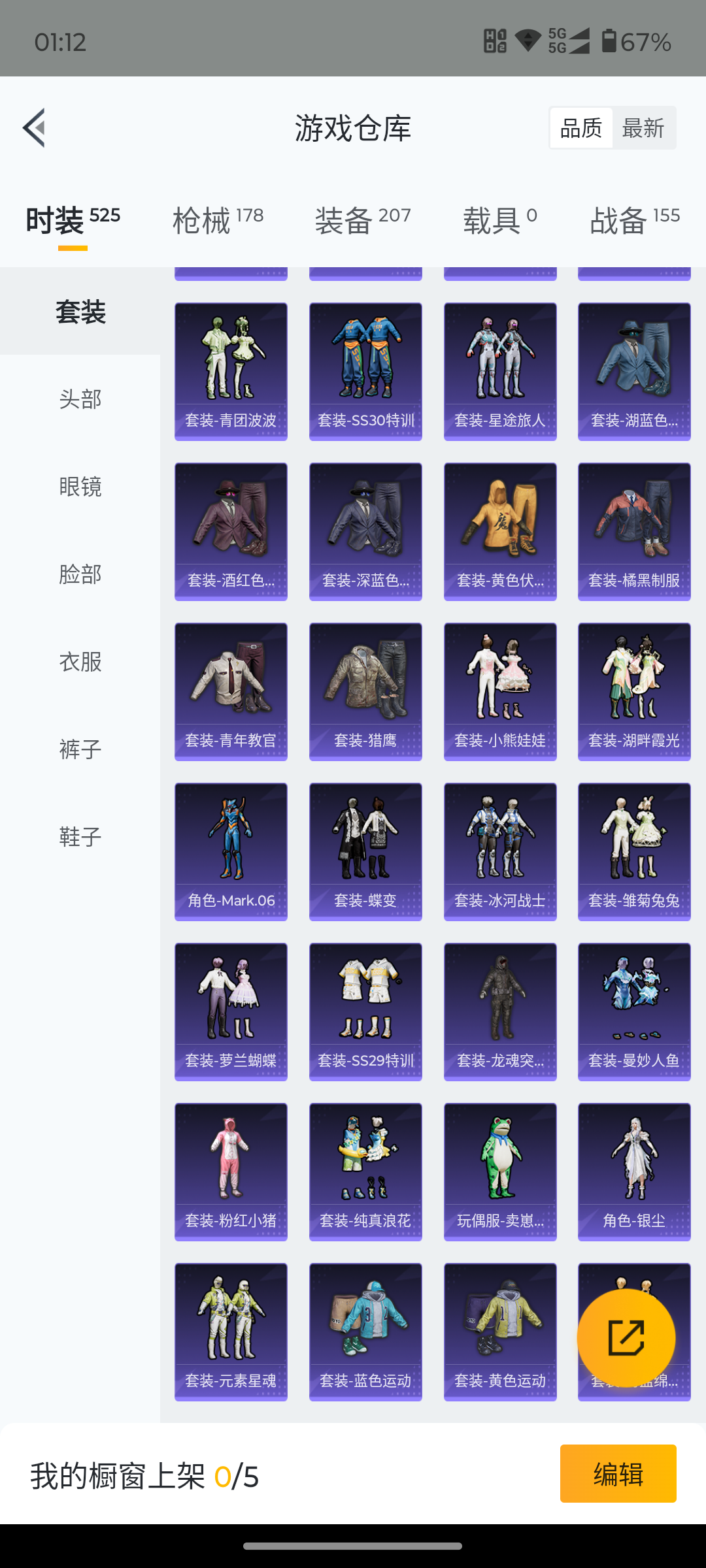Sort the warehouse by 最新

(643, 127)
